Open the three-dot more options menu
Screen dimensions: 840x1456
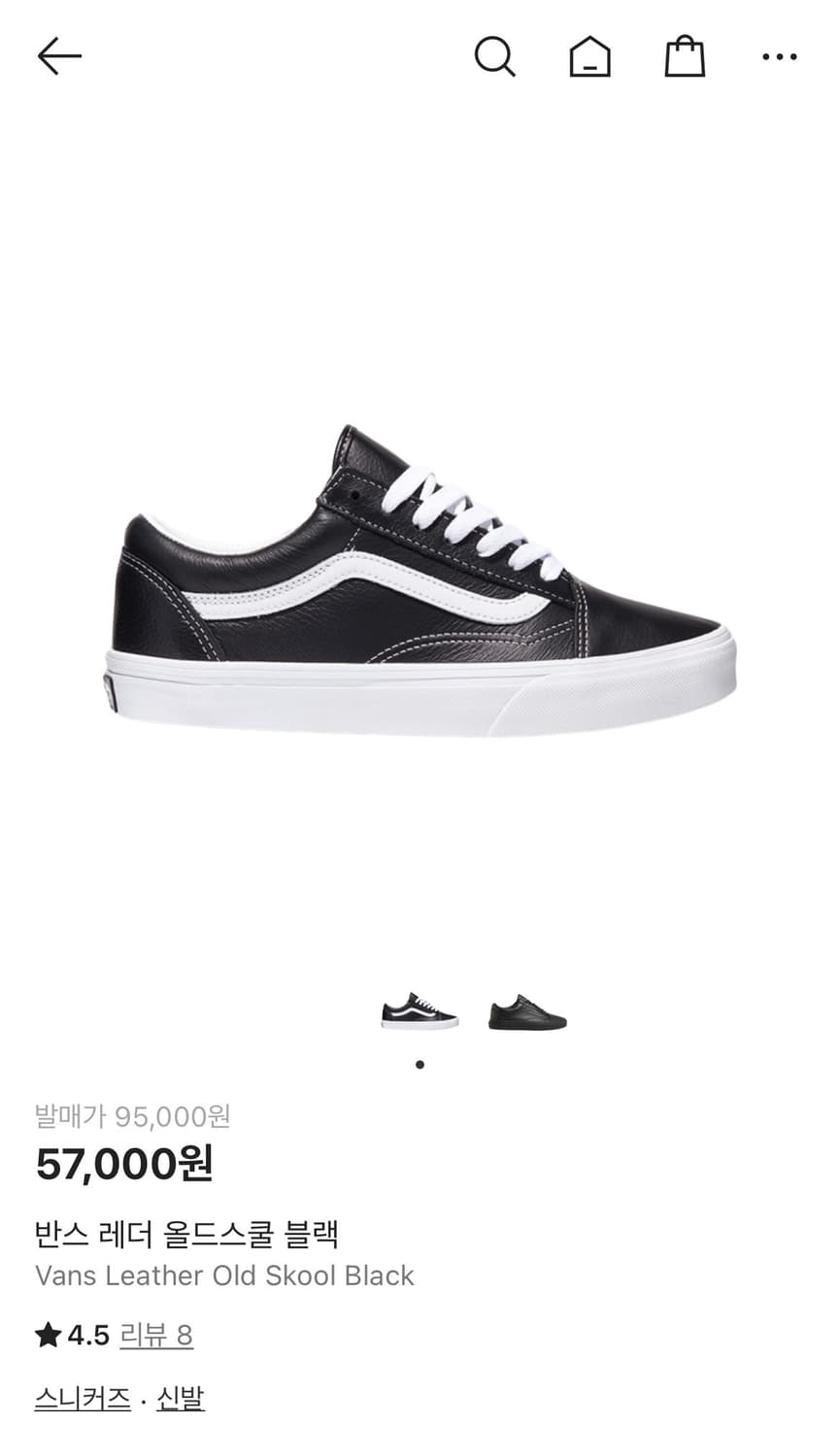coord(779,56)
